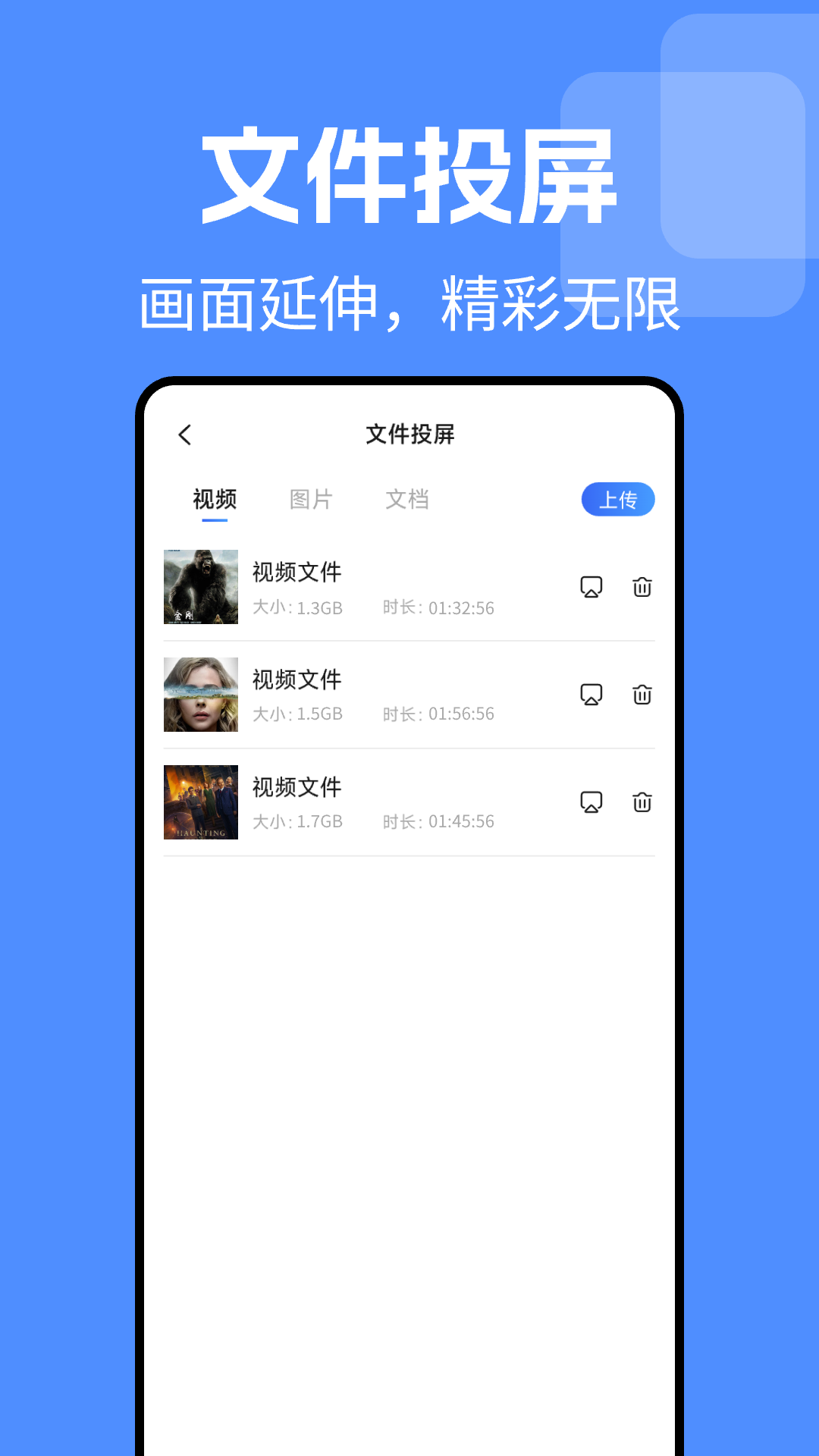
Task: Select the 大小 1.7GB size label
Action: 297,821
